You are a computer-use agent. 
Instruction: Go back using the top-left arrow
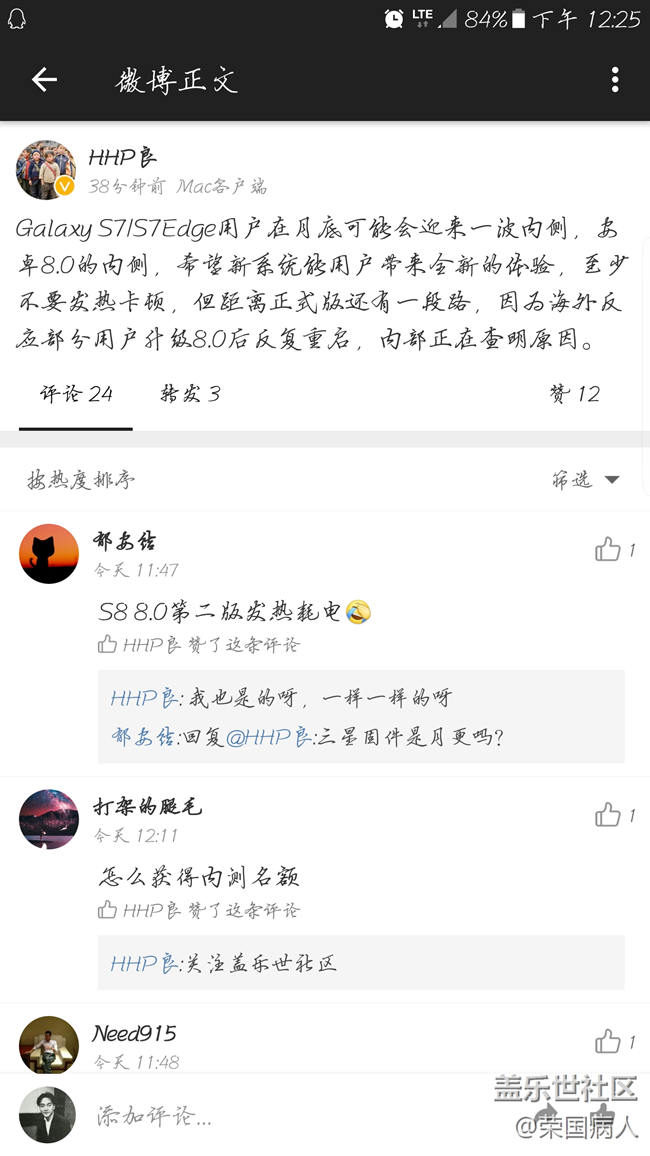click(x=44, y=80)
